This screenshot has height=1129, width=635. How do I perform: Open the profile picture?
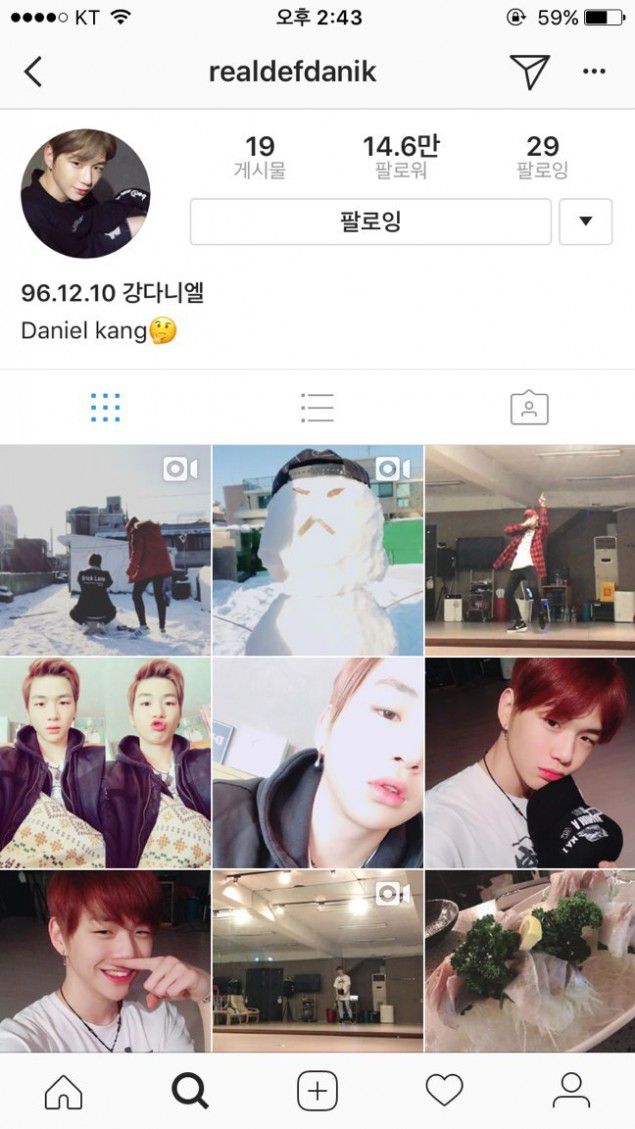pyautogui.click(x=85, y=193)
